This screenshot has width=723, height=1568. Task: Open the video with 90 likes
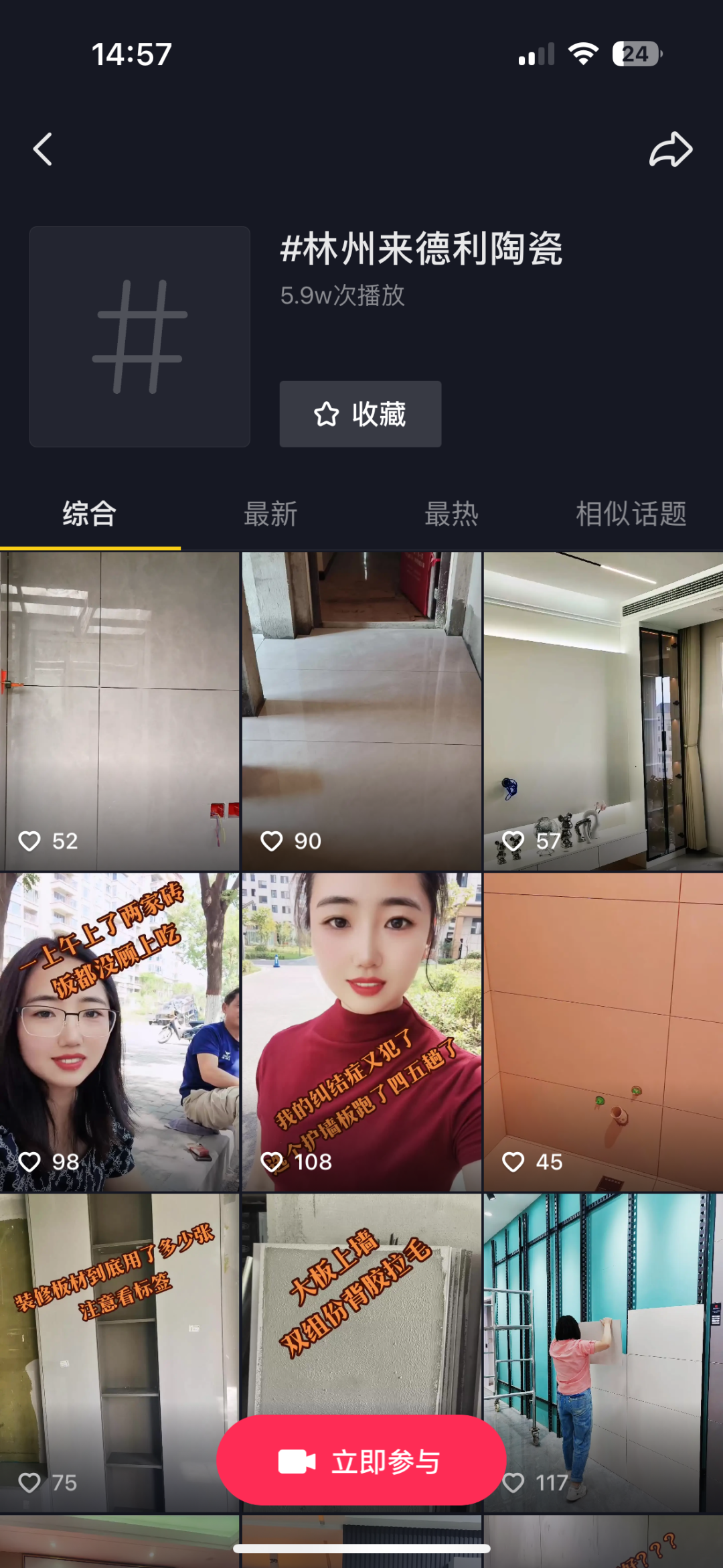coord(361,710)
